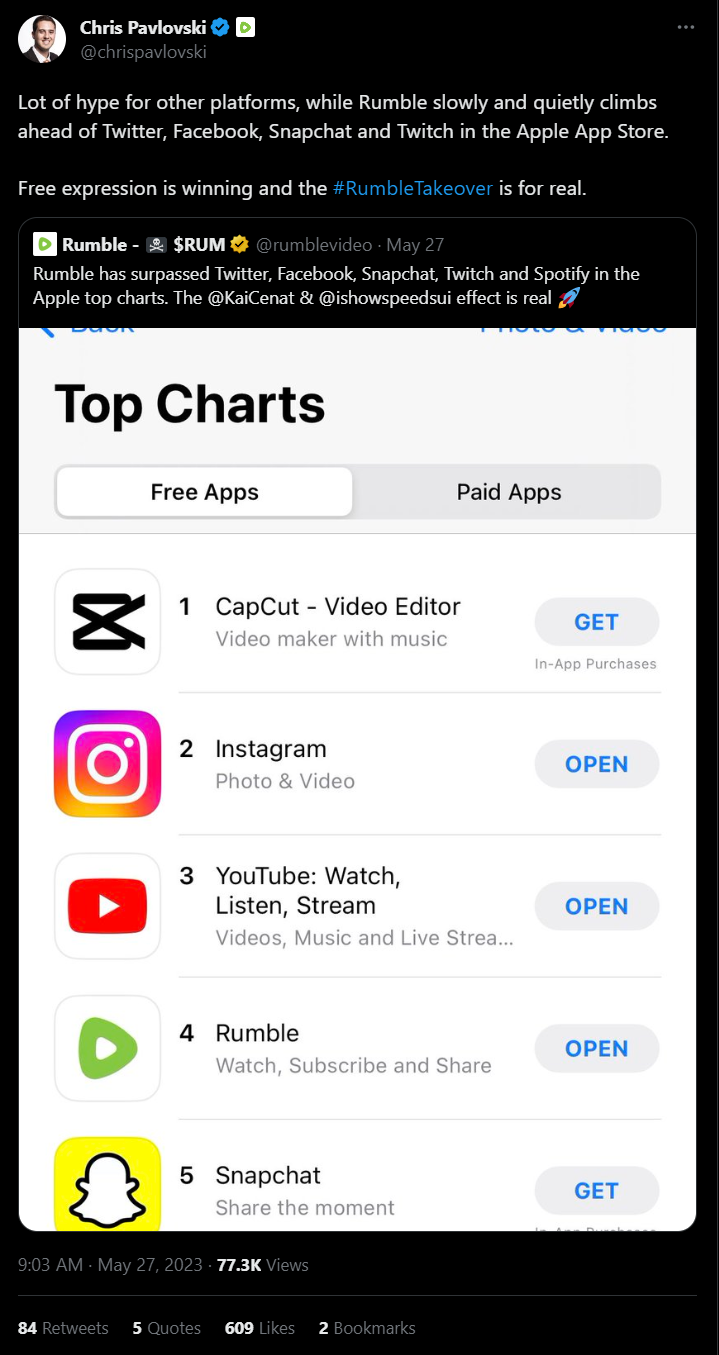View the 5 Quotes
Screen dimensions: 719x1355
(x=166, y=1328)
